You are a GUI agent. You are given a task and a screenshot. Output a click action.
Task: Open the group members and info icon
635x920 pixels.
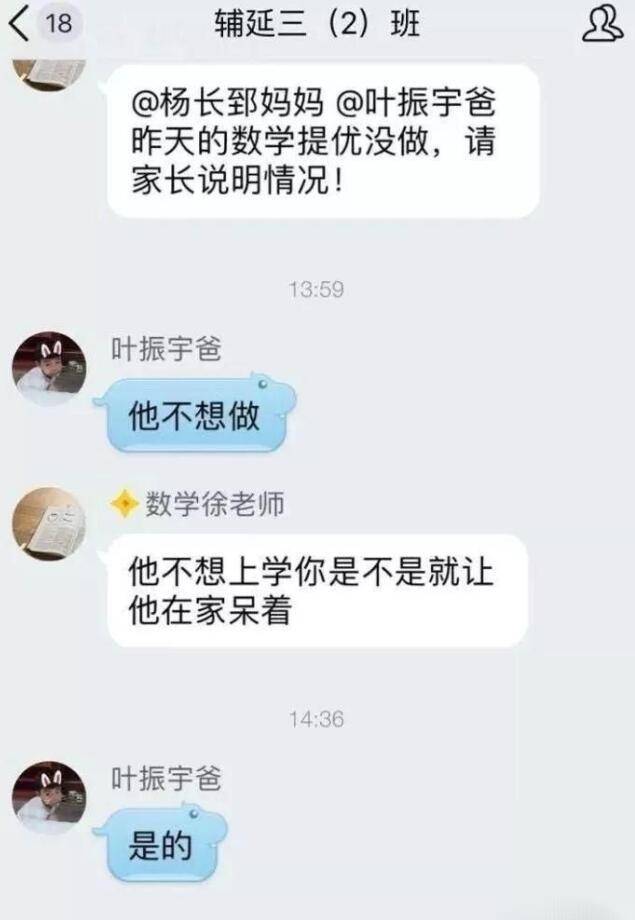point(601,24)
